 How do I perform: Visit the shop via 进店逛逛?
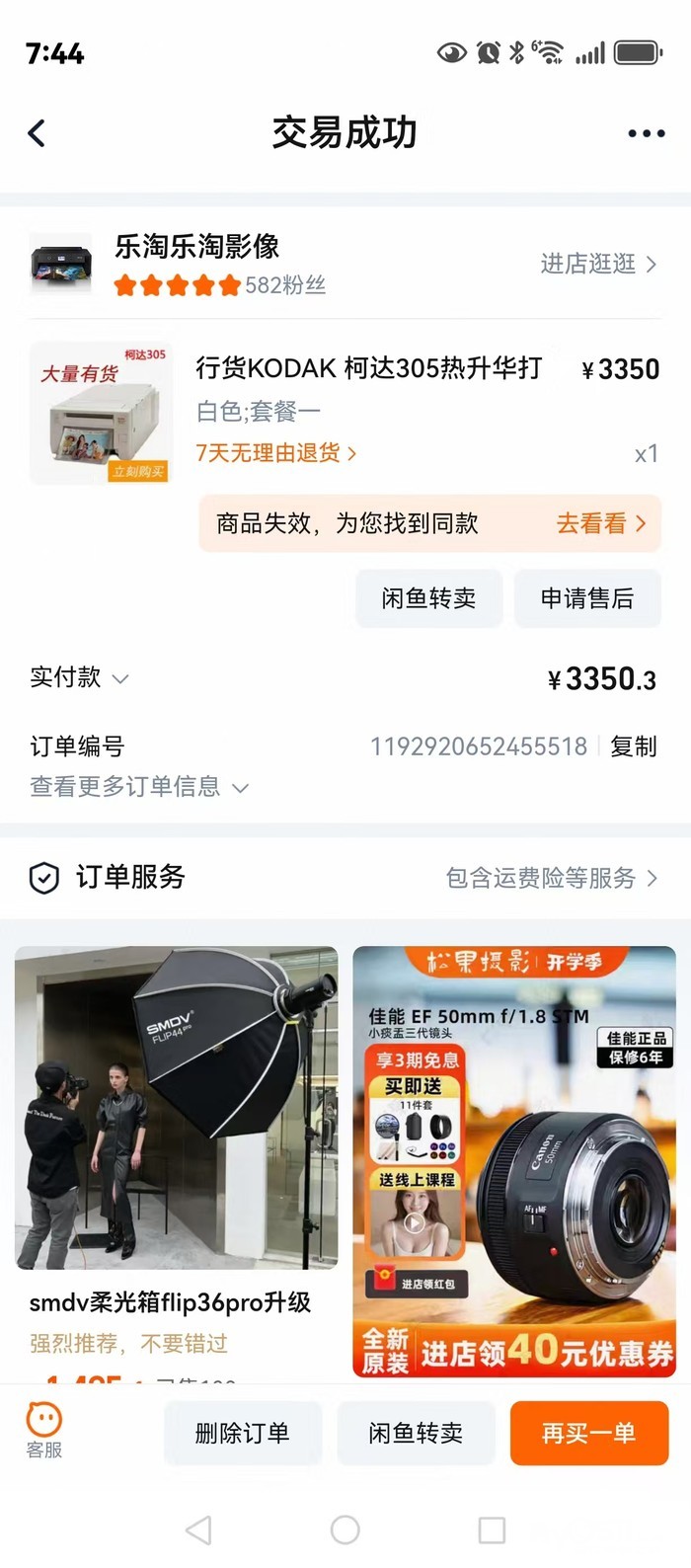point(597,264)
